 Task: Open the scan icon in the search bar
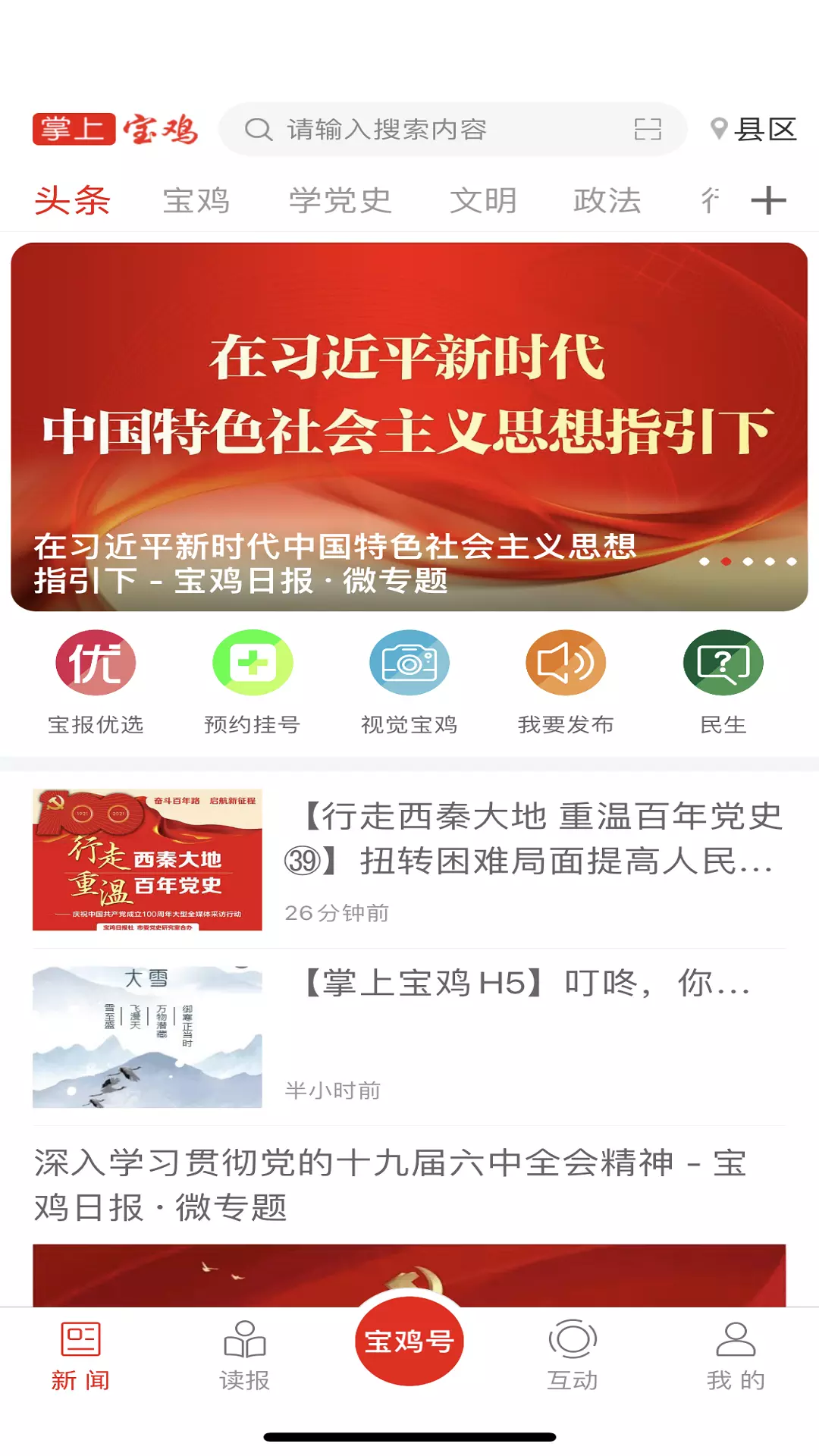[648, 130]
